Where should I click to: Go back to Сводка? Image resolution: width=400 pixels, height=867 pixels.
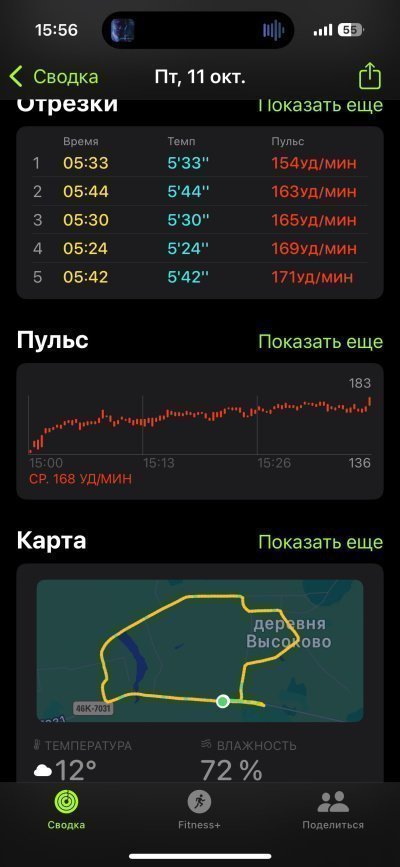click(x=54, y=76)
